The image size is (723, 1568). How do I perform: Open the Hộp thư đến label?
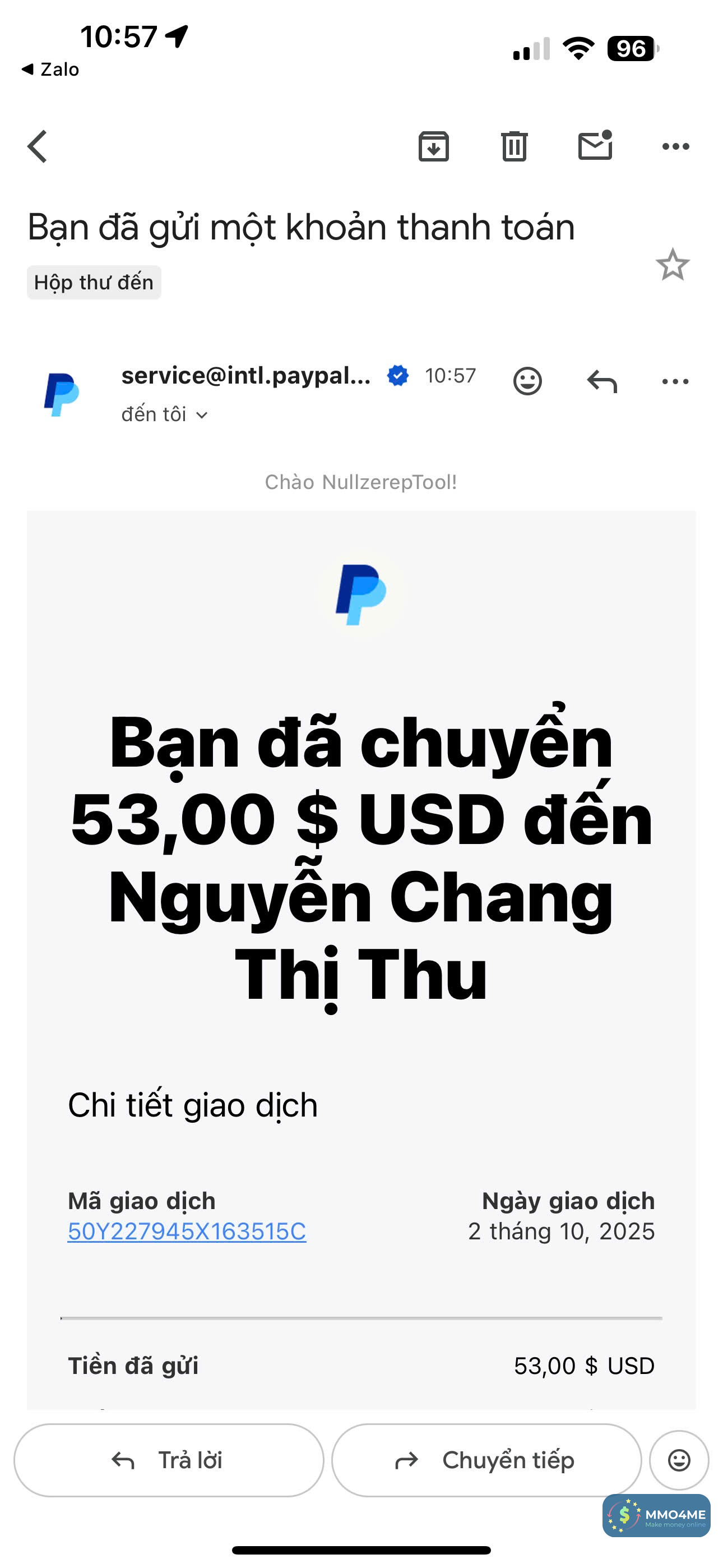94,283
